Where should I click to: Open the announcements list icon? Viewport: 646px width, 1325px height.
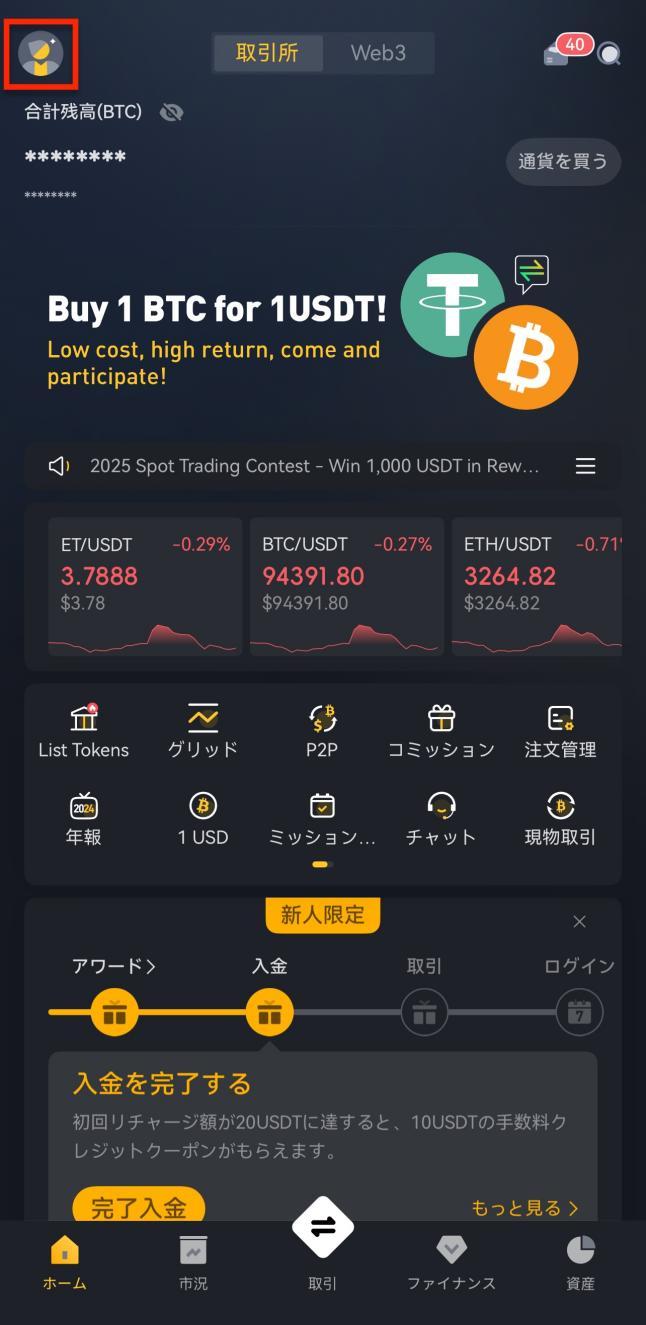tap(586, 466)
